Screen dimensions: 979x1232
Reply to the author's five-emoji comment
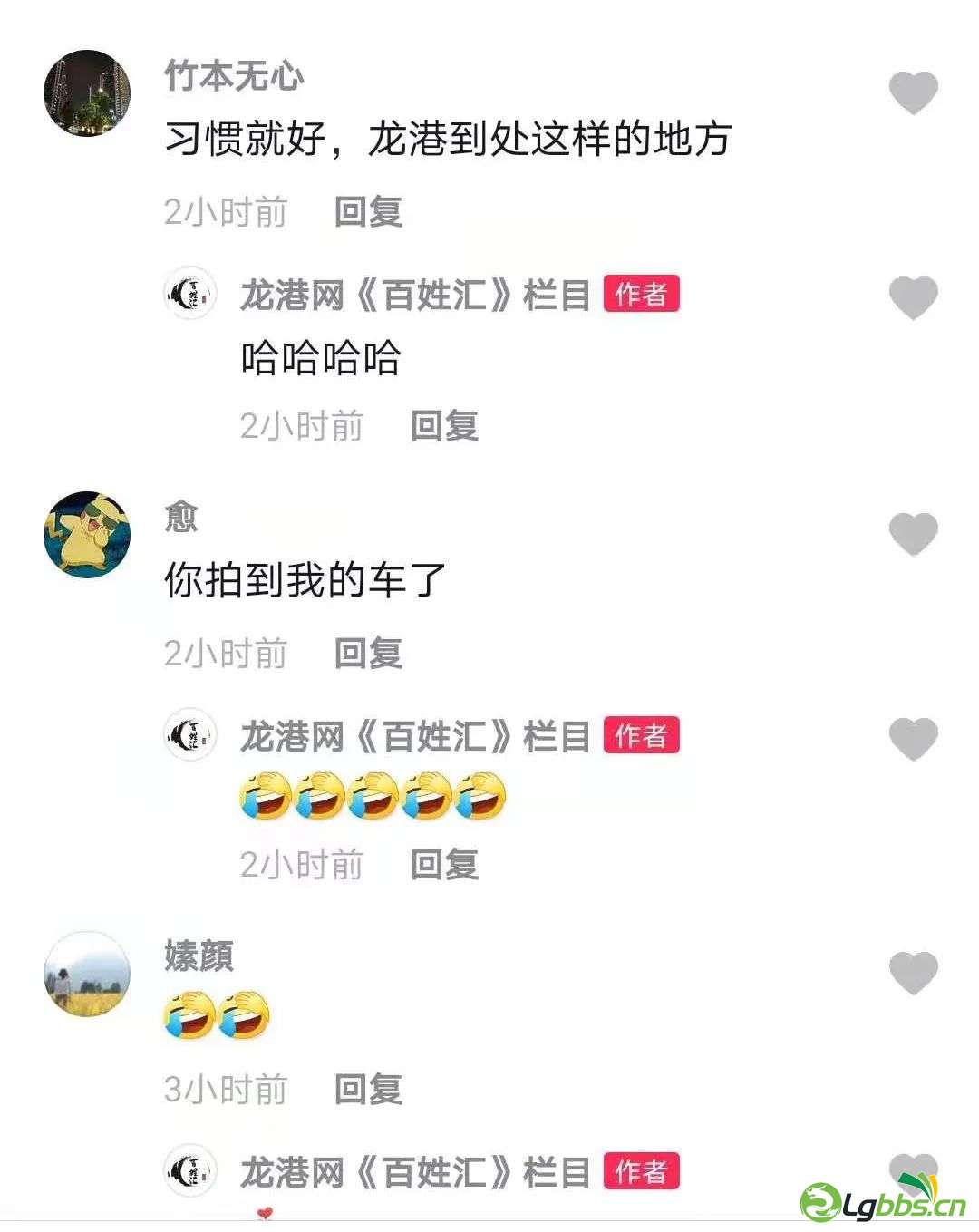coord(444,865)
